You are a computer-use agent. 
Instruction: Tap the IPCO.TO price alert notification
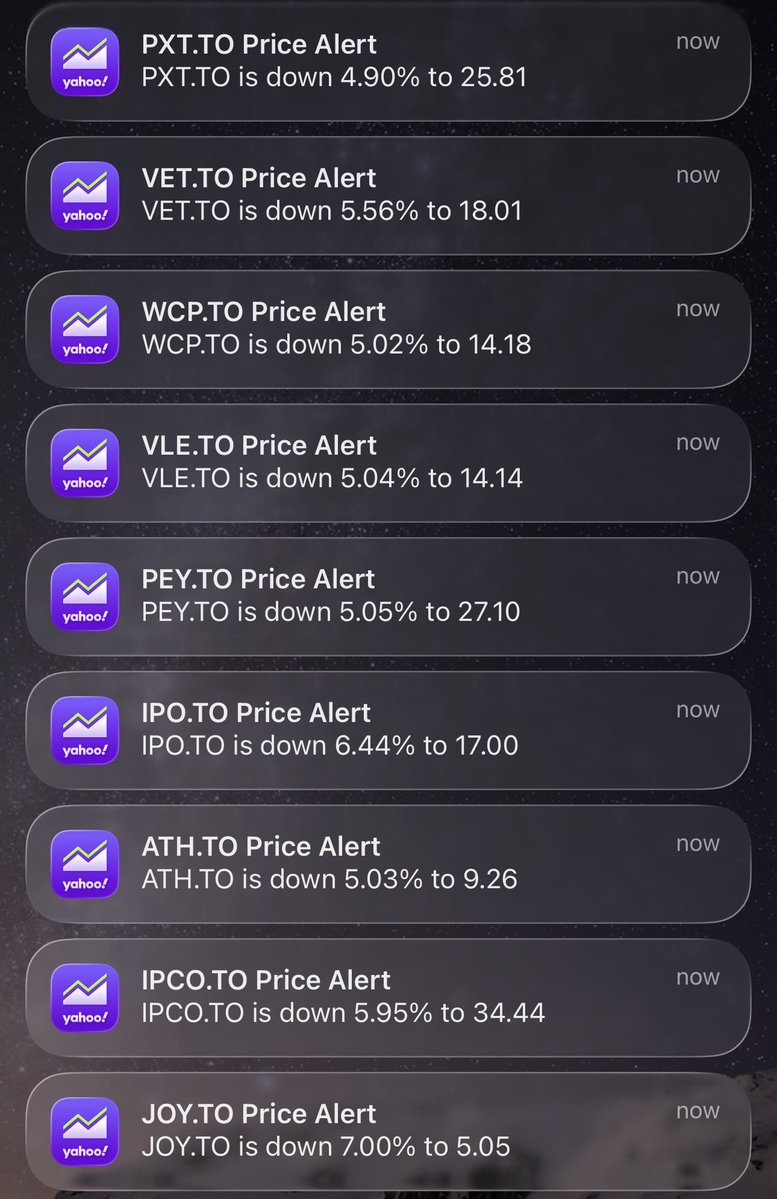(388, 997)
